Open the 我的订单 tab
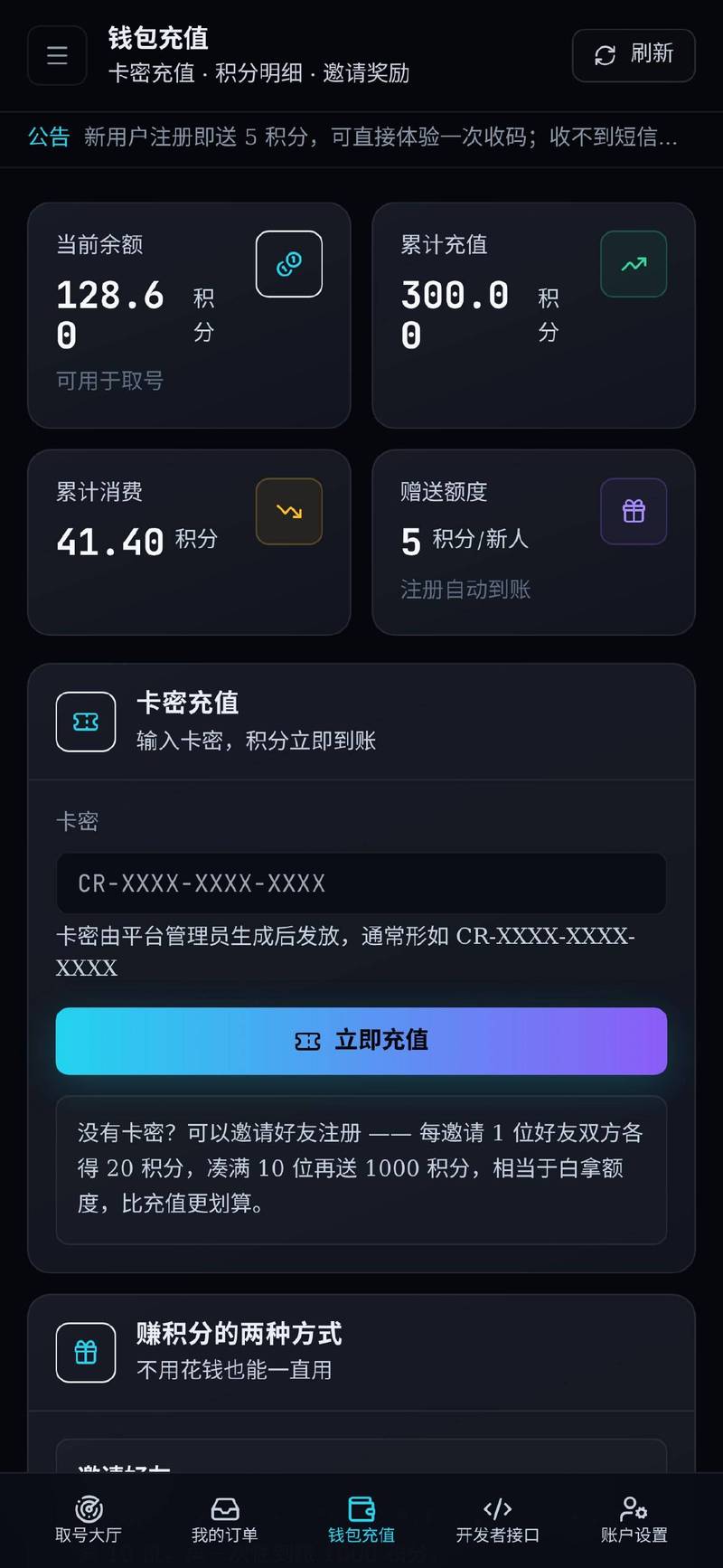This screenshot has width=723, height=1568. coord(225,1520)
